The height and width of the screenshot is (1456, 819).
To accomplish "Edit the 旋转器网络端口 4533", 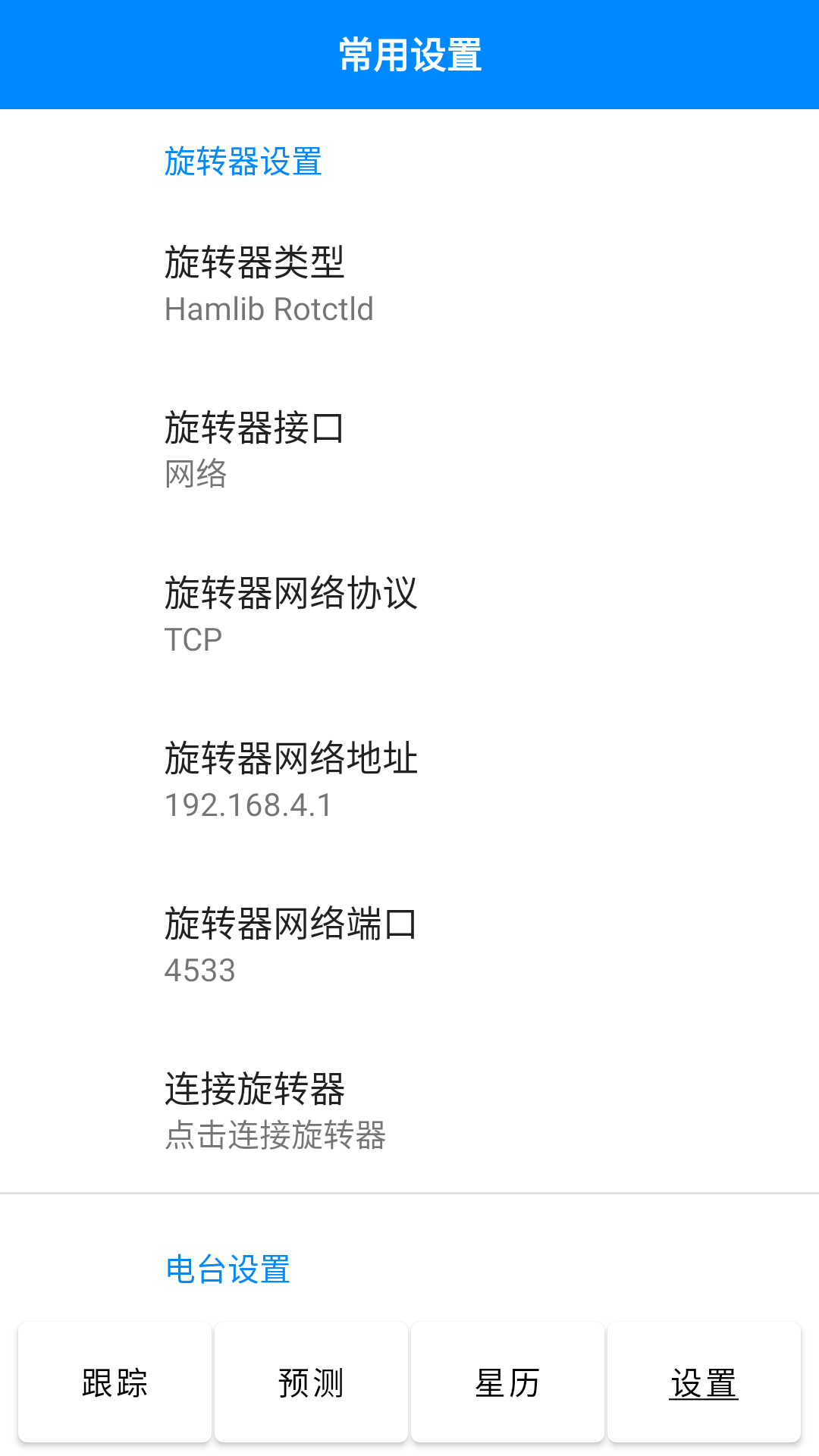I will tap(409, 946).
